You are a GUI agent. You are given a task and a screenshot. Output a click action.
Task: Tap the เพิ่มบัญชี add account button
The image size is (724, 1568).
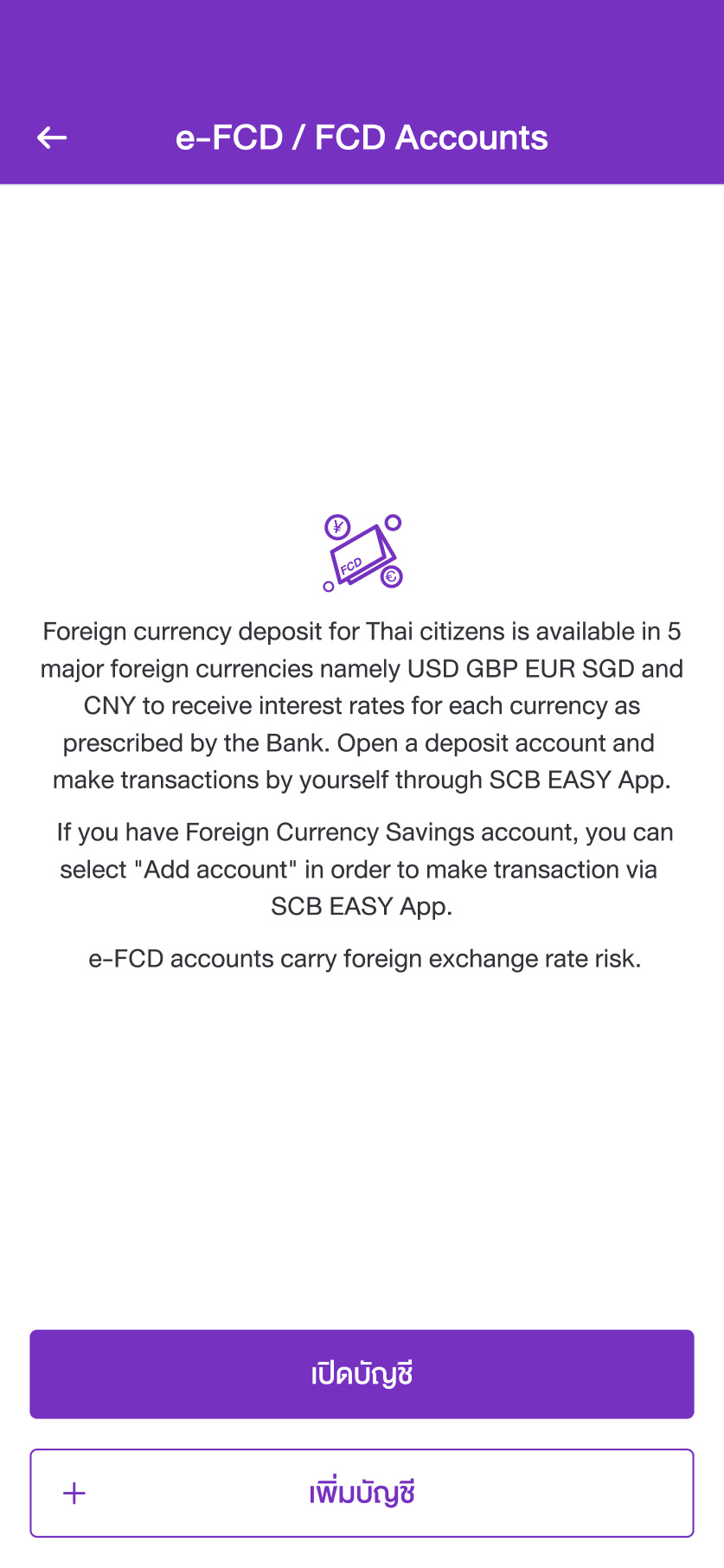point(362,1494)
